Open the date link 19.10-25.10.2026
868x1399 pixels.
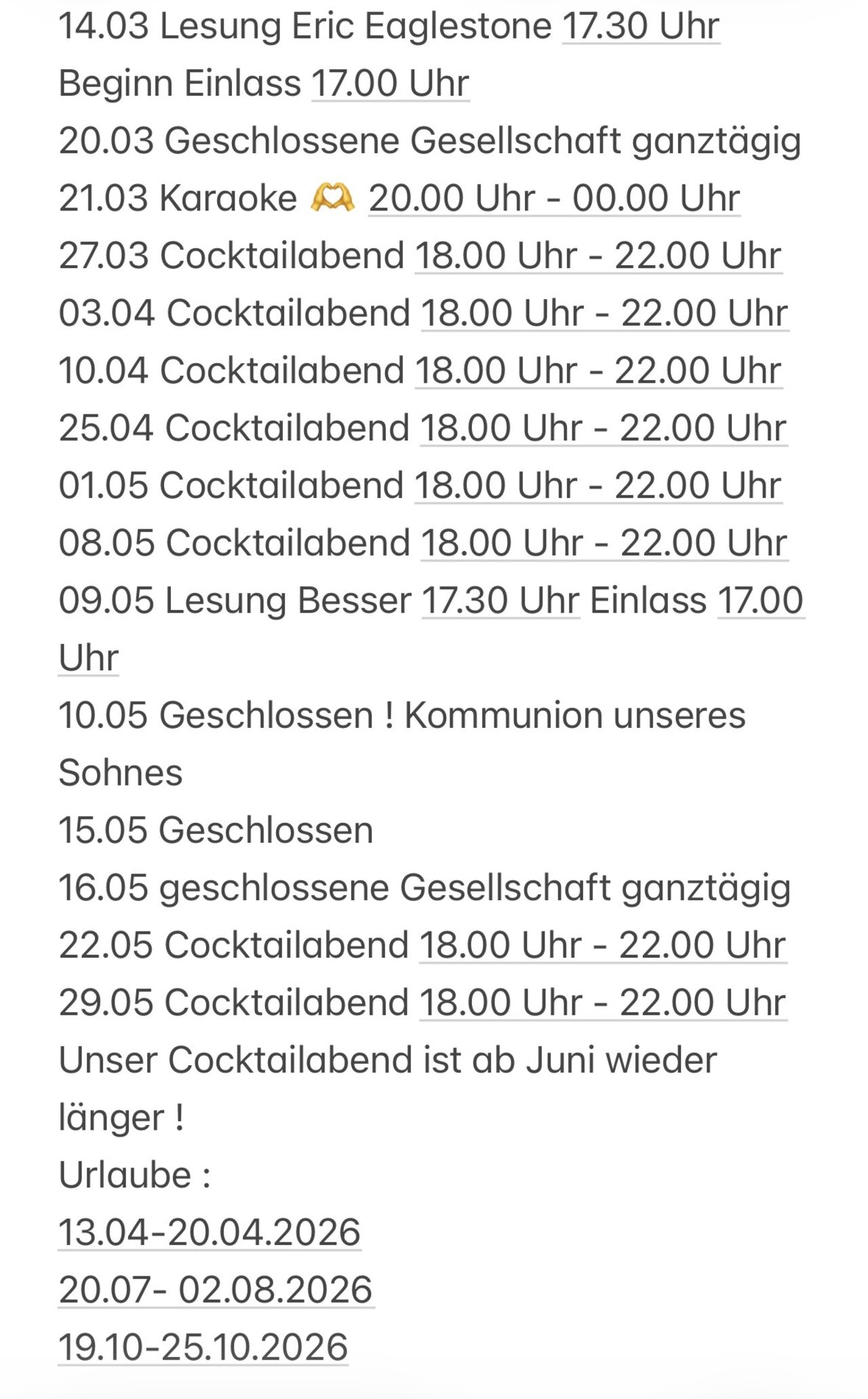pyautogui.click(x=203, y=1347)
